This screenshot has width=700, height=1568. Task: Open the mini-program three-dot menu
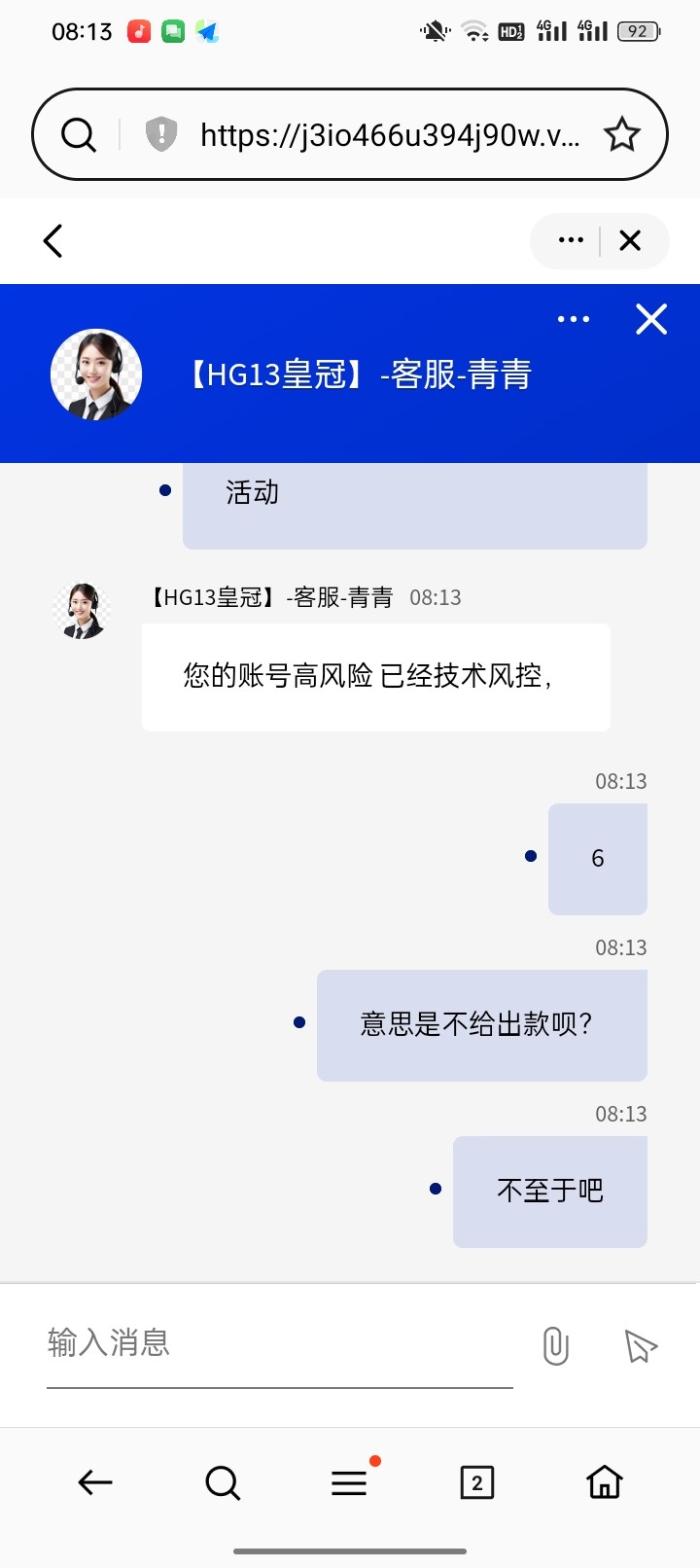click(x=571, y=240)
